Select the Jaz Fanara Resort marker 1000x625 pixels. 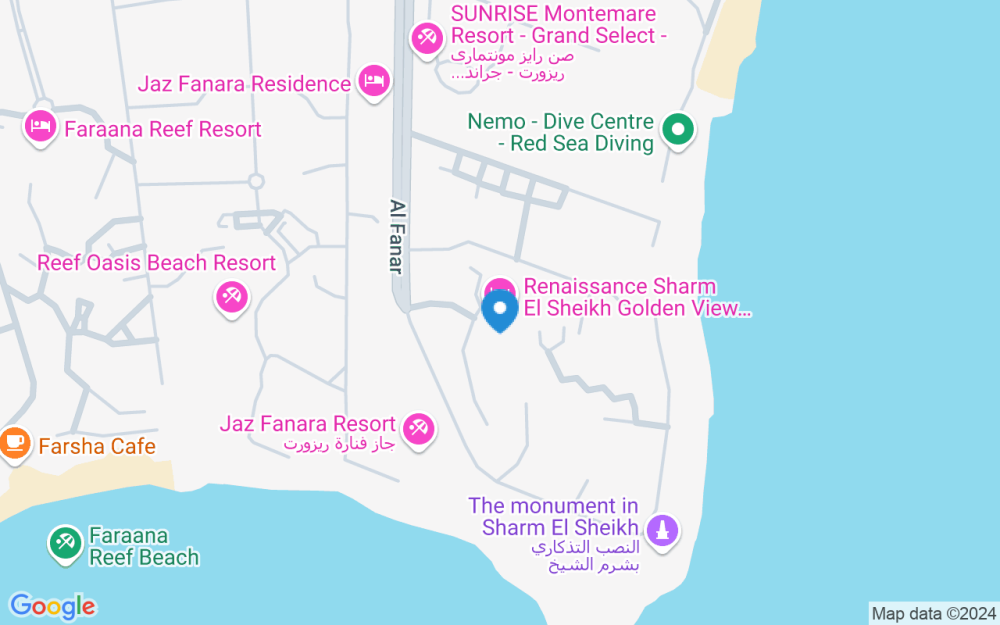[418, 430]
